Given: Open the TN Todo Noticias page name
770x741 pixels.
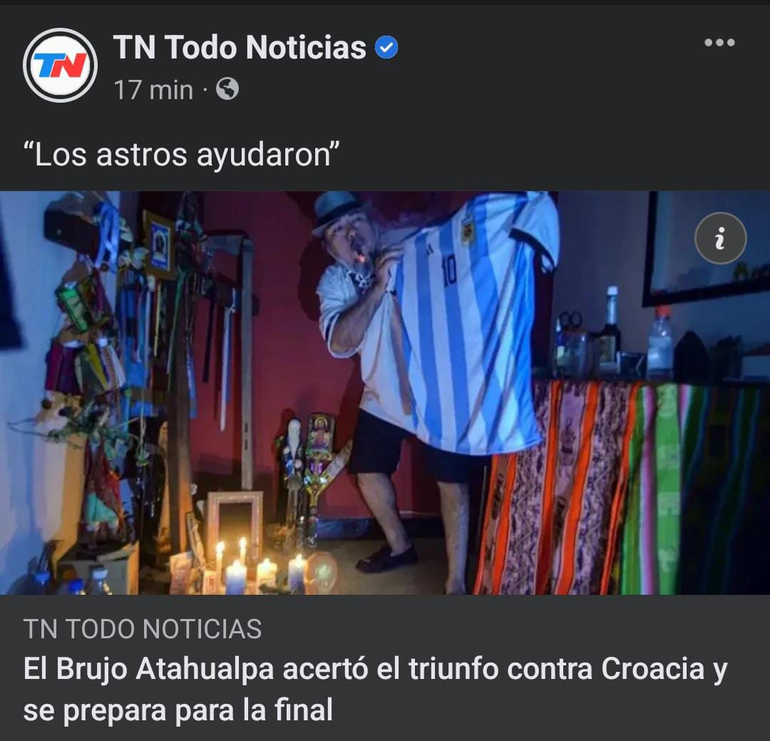Looking at the screenshot, I should (240, 47).
